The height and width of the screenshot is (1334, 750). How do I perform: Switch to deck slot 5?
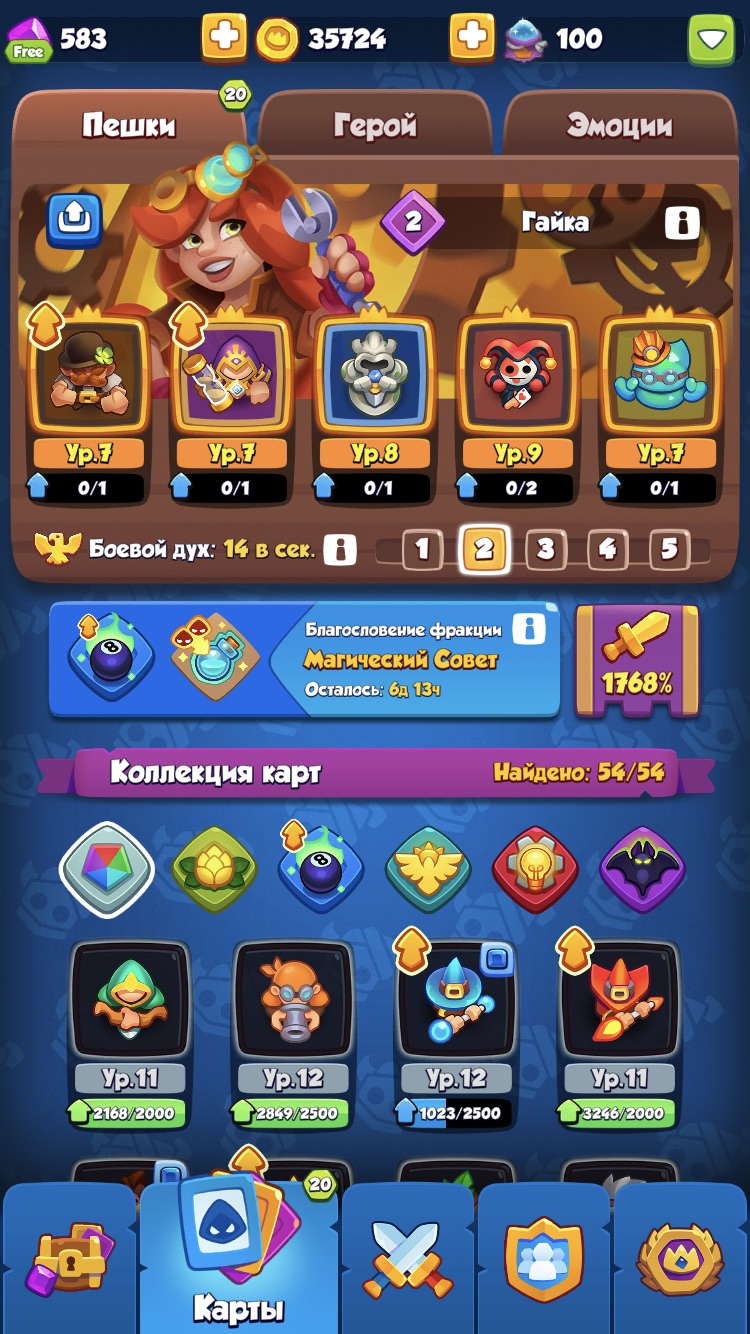pyautogui.click(x=669, y=549)
